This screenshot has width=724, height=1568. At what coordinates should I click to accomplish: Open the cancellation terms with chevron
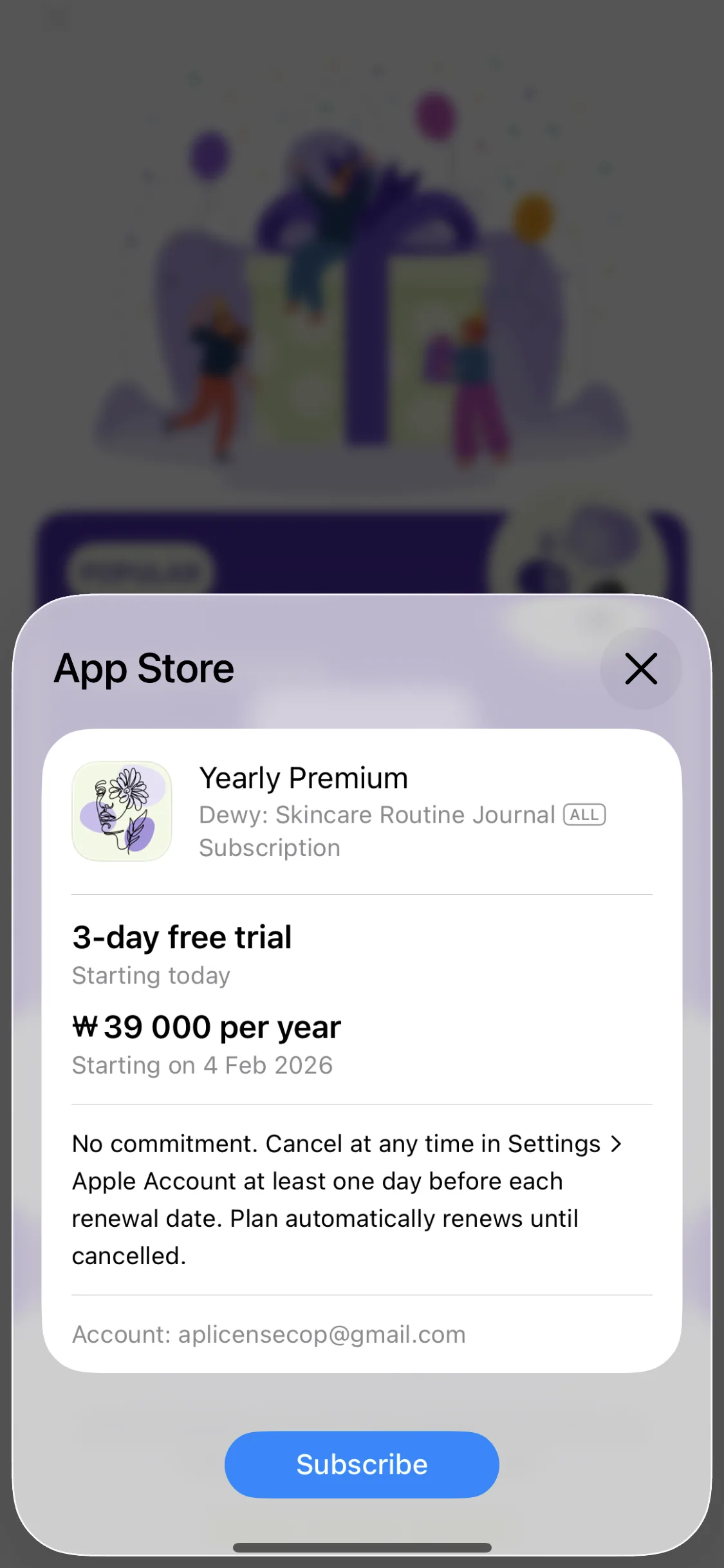pyautogui.click(x=615, y=1144)
